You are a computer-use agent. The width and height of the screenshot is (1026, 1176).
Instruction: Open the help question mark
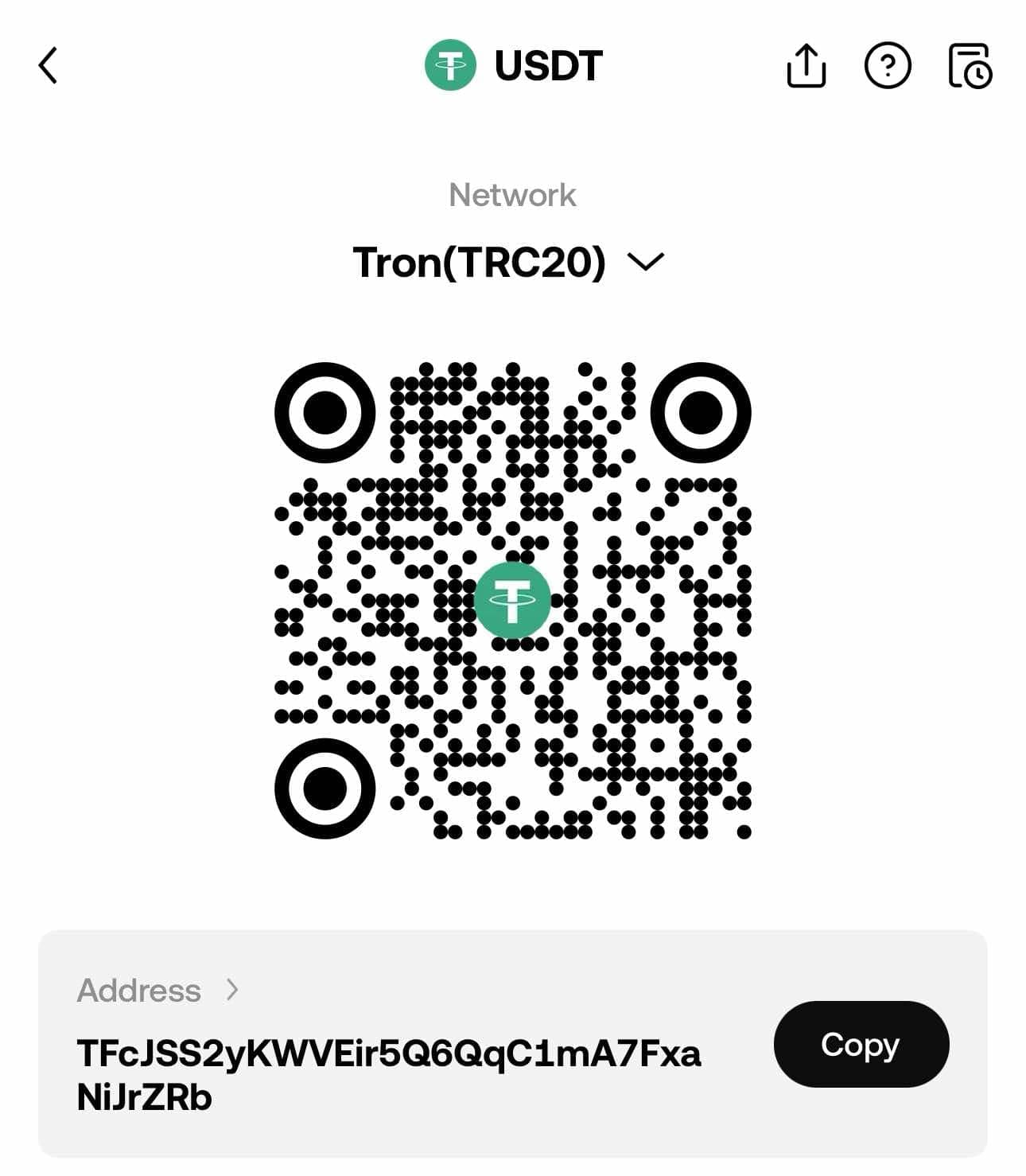888,65
